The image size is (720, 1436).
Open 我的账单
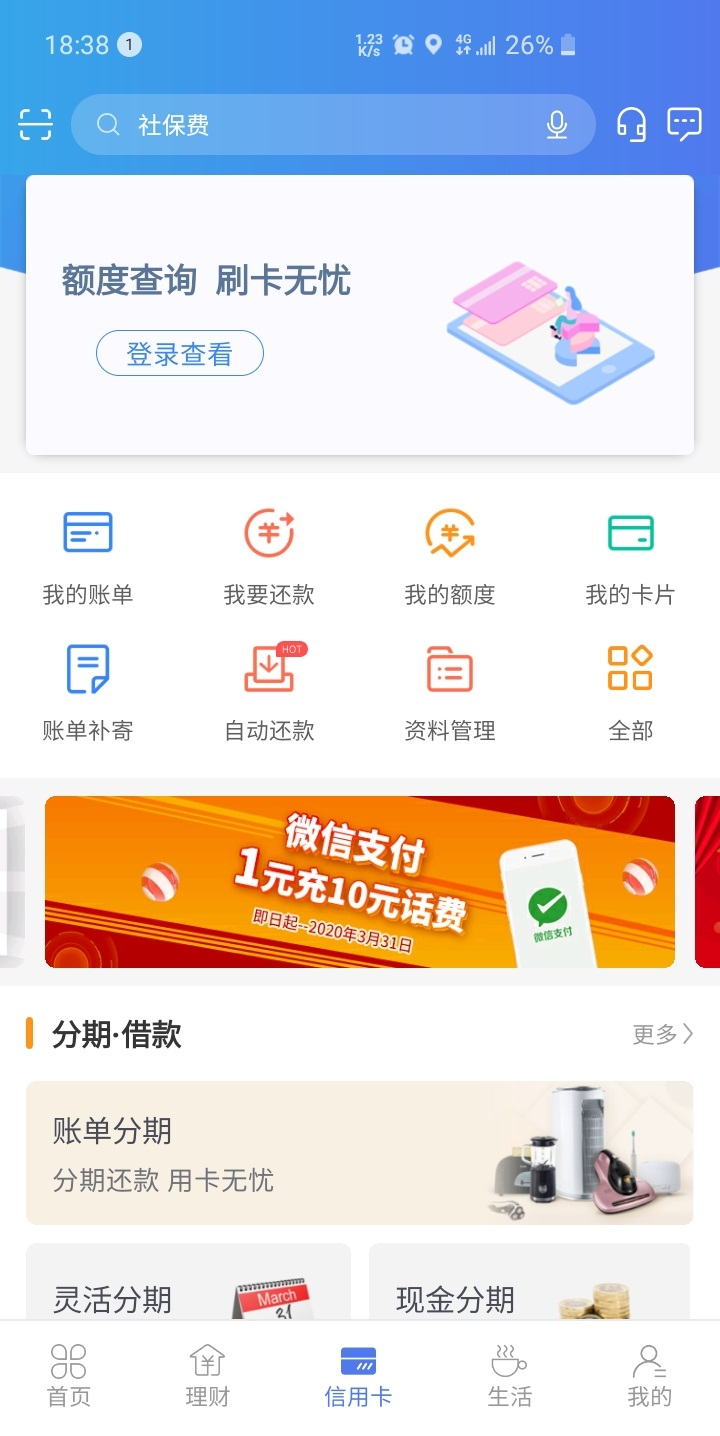click(88, 557)
